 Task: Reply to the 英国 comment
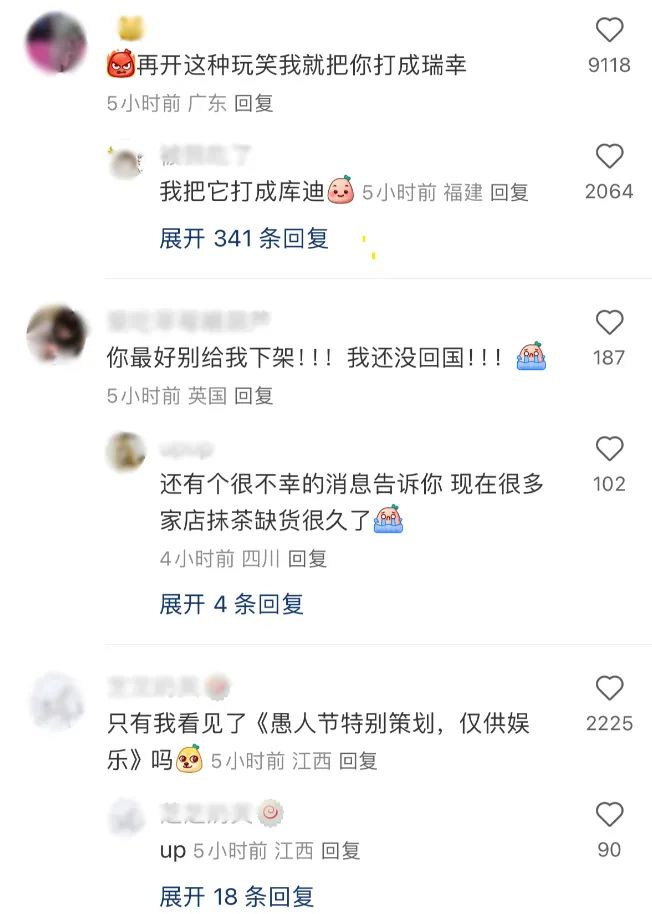pos(254,396)
